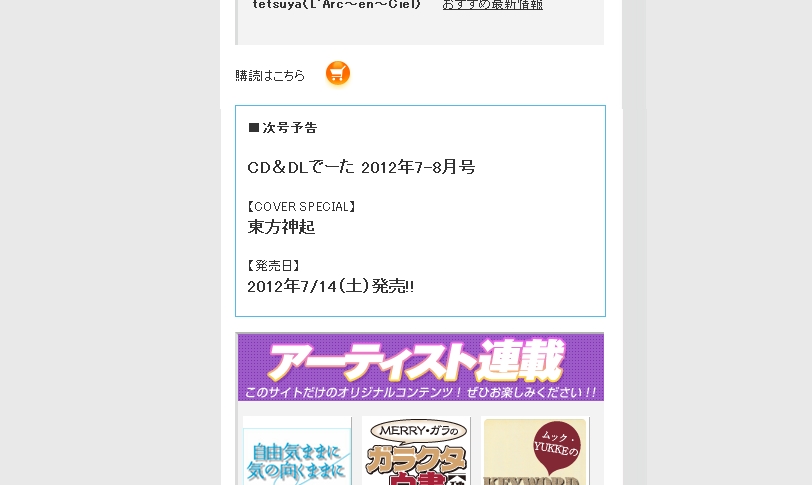Tap the orange shopping cart icon
The width and height of the screenshot is (812, 485).
(338, 74)
